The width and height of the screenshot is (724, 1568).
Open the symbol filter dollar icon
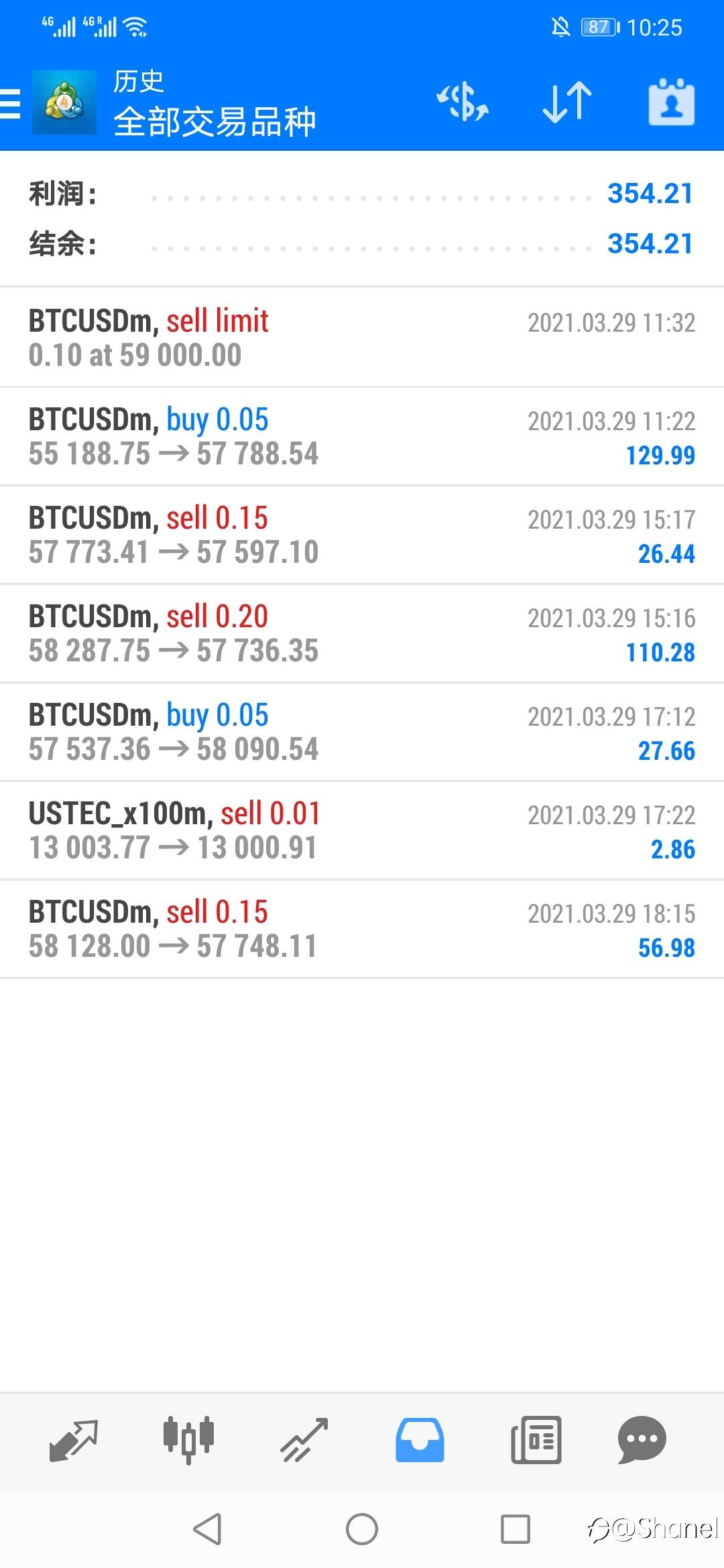click(463, 102)
